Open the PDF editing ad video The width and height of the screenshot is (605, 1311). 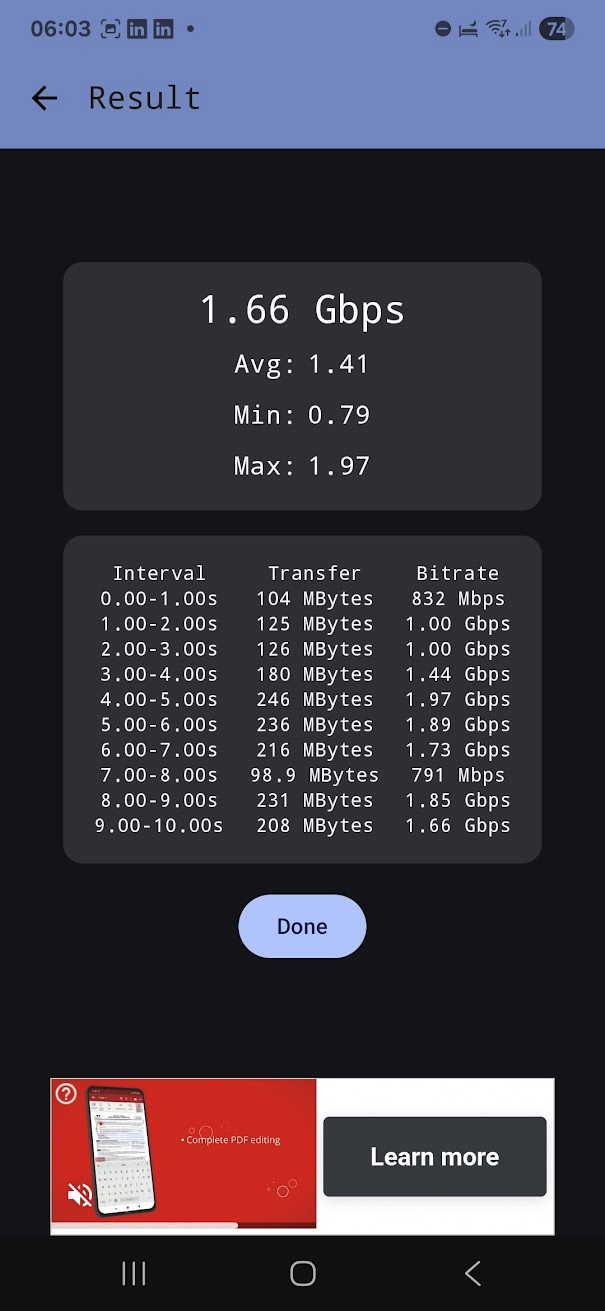pos(184,1153)
